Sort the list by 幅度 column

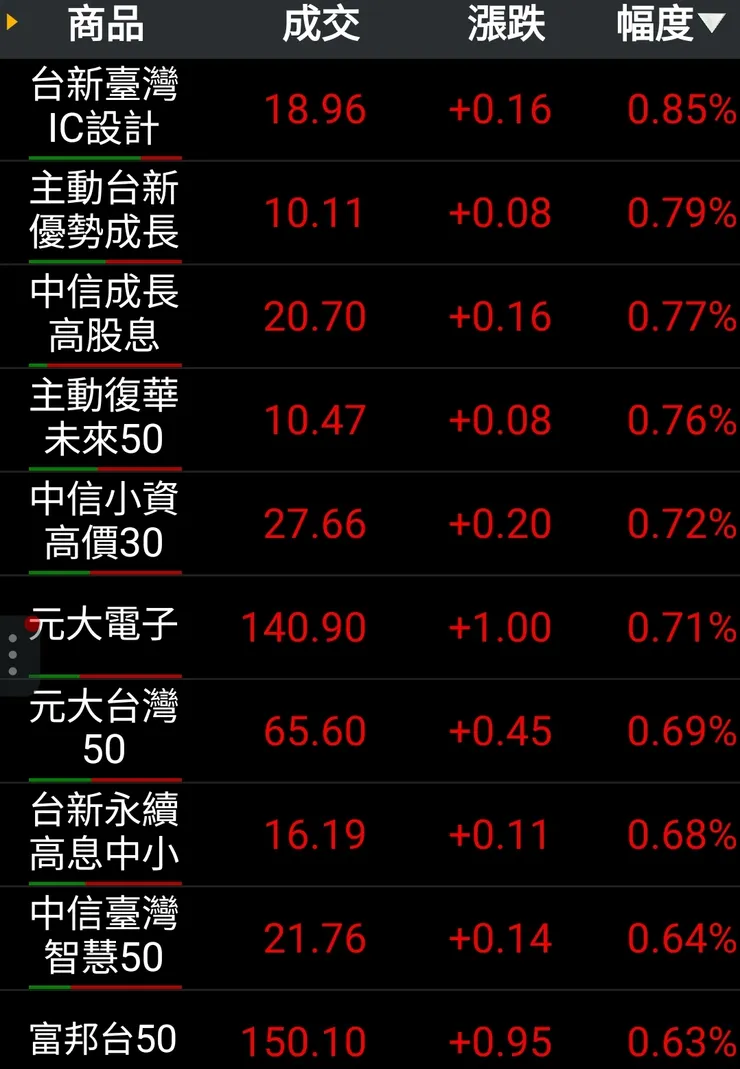[668, 26]
